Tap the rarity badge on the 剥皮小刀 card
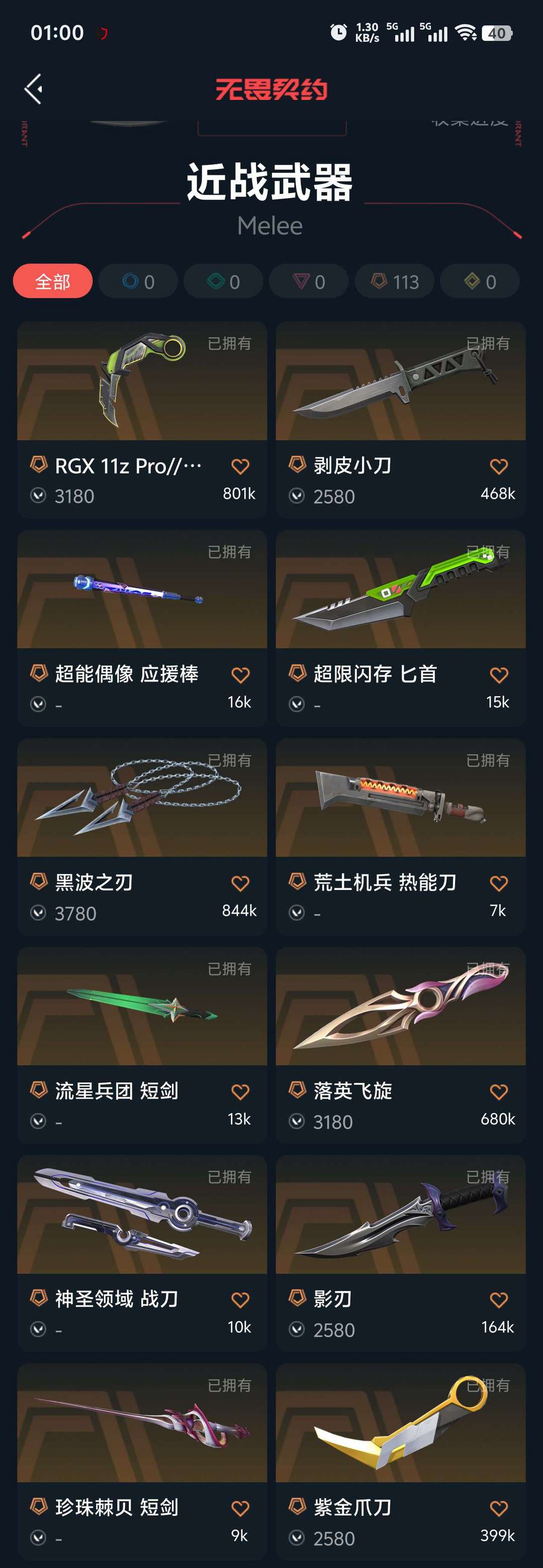Screen dimensions: 543x1568 297,464
